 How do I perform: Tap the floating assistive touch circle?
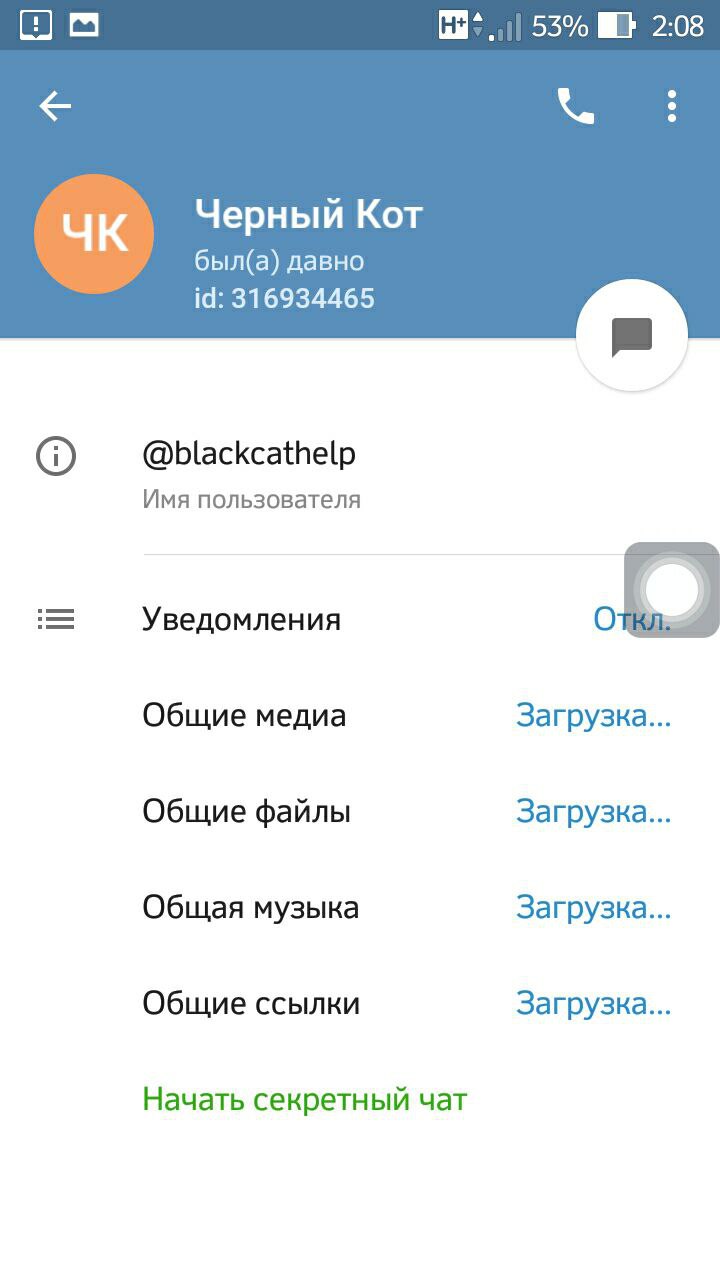click(x=672, y=590)
